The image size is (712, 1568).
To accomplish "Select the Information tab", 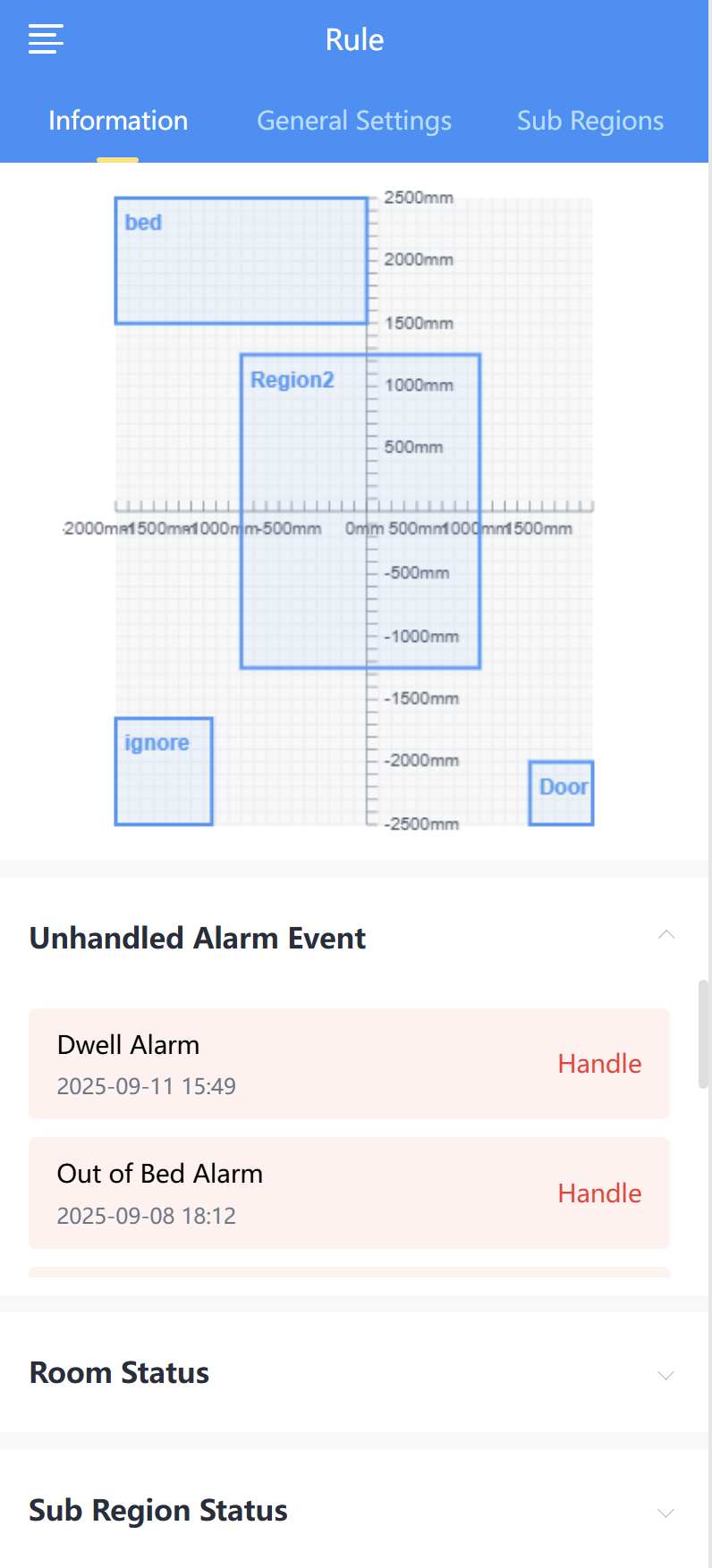I will point(118,121).
